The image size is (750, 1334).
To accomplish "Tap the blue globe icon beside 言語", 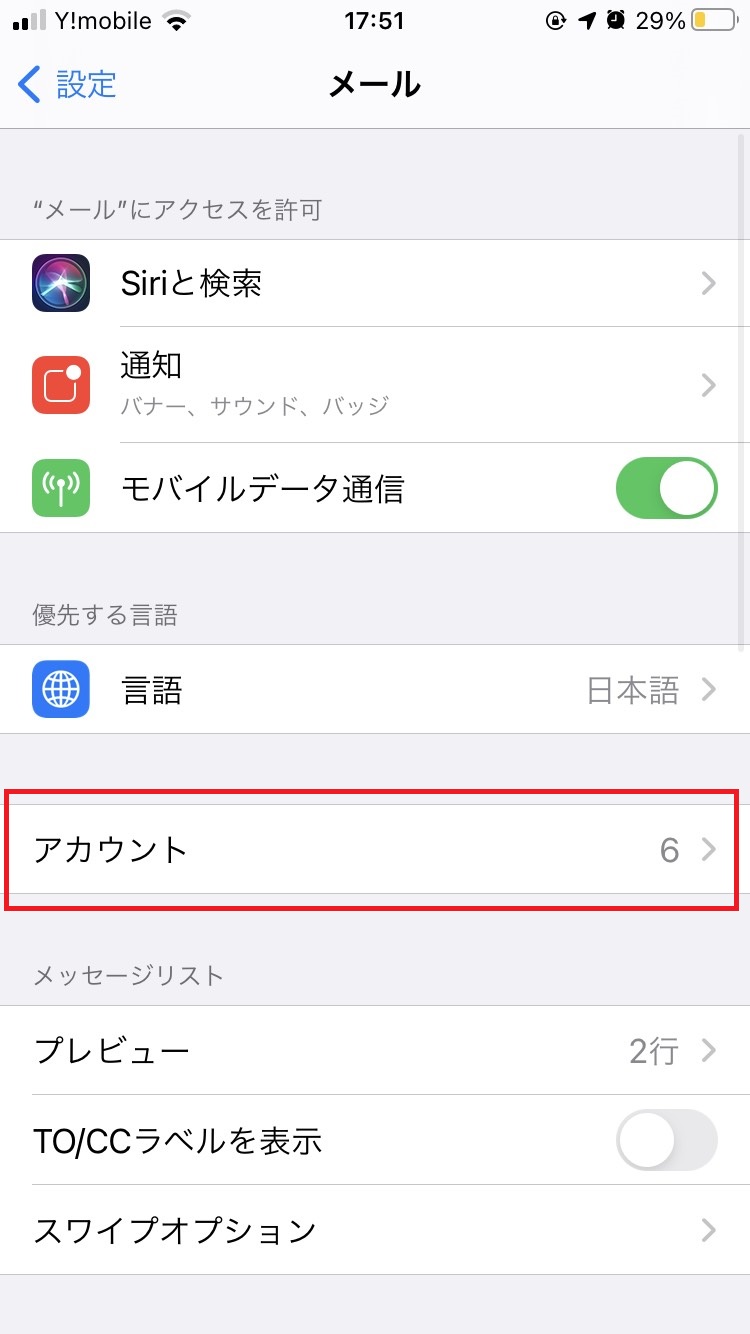I will pos(61,689).
